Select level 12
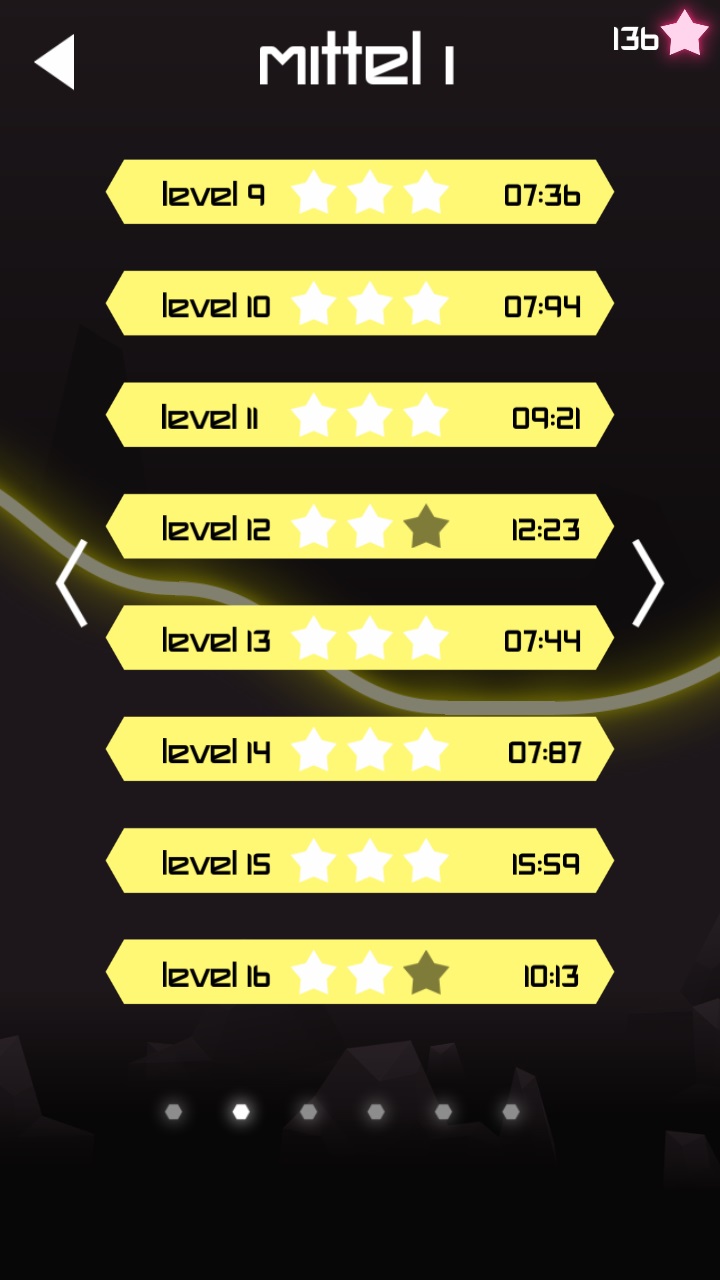This screenshot has width=720, height=1280. click(x=360, y=526)
